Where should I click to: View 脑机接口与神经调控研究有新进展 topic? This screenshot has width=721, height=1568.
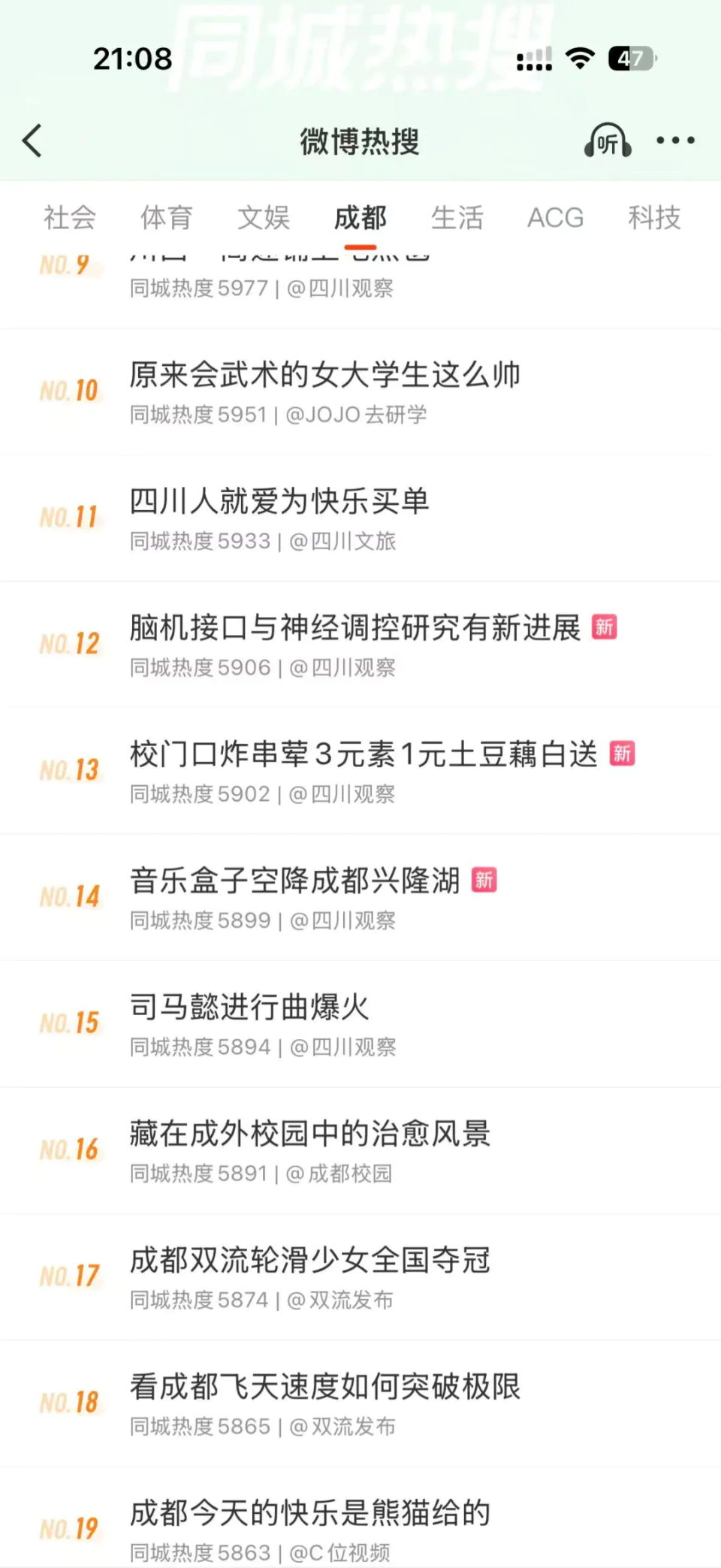tap(354, 627)
